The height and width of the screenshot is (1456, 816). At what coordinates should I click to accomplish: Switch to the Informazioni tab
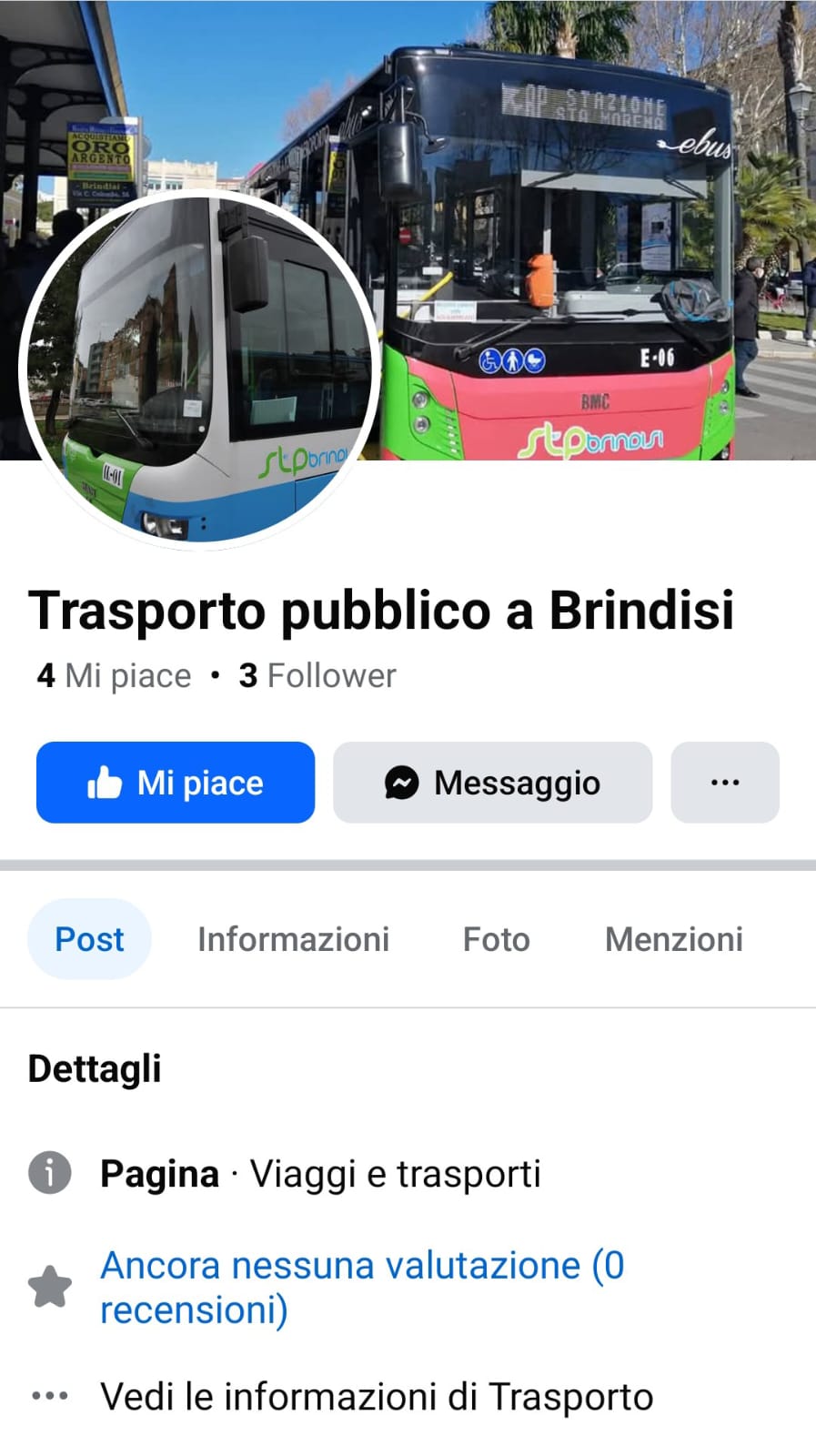click(x=293, y=939)
